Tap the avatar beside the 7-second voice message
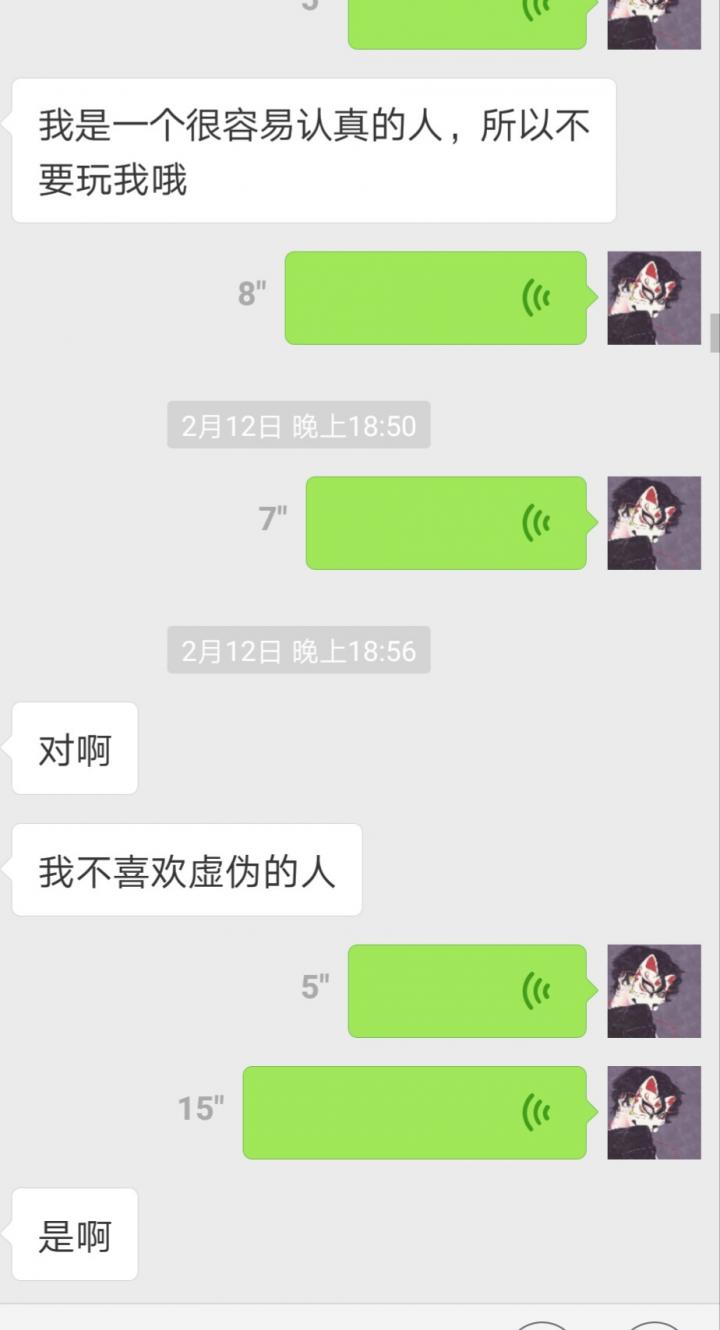Viewport: 720px width, 1330px height. pyautogui.click(x=654, y=522)
